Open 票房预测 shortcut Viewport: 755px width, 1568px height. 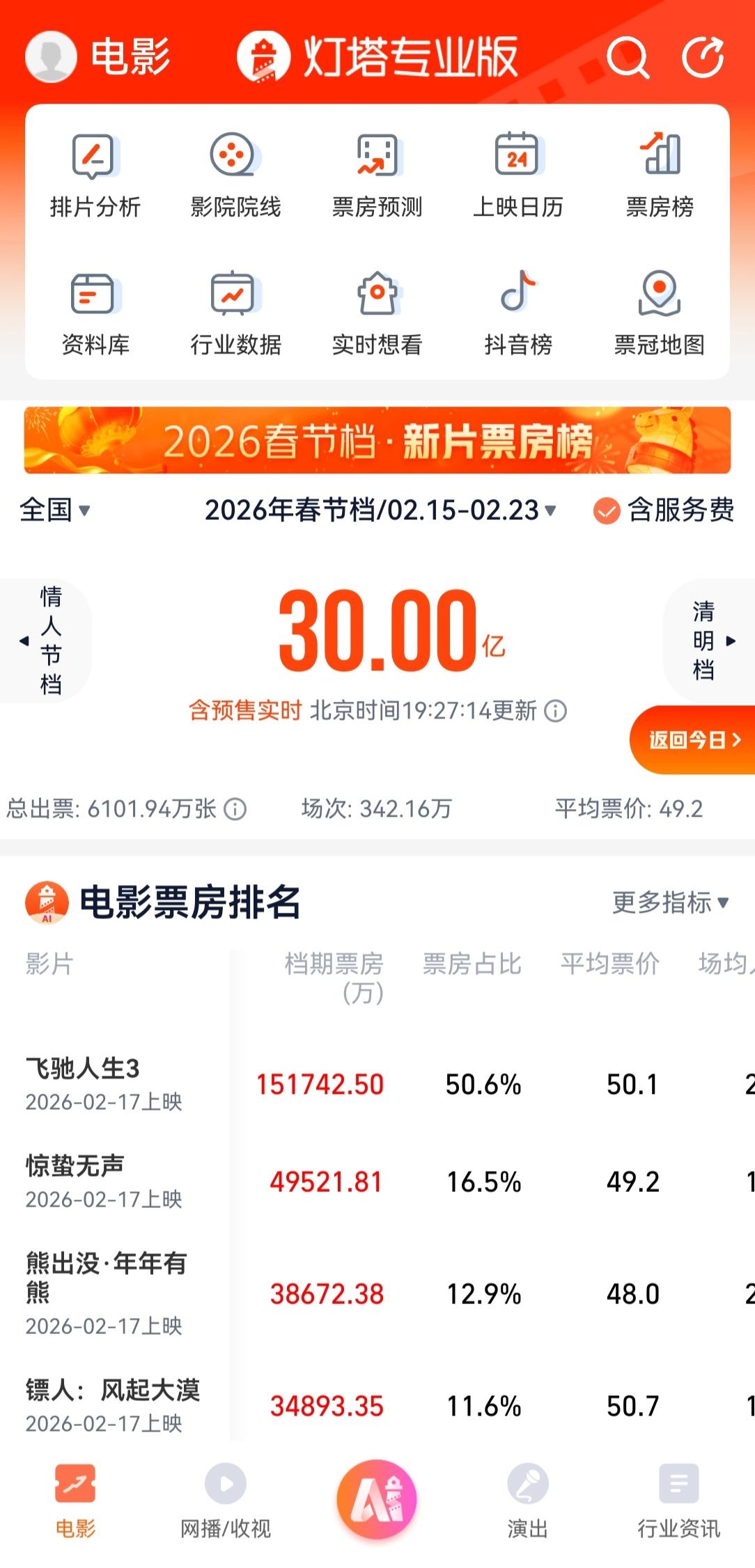(x=377, y=175)
